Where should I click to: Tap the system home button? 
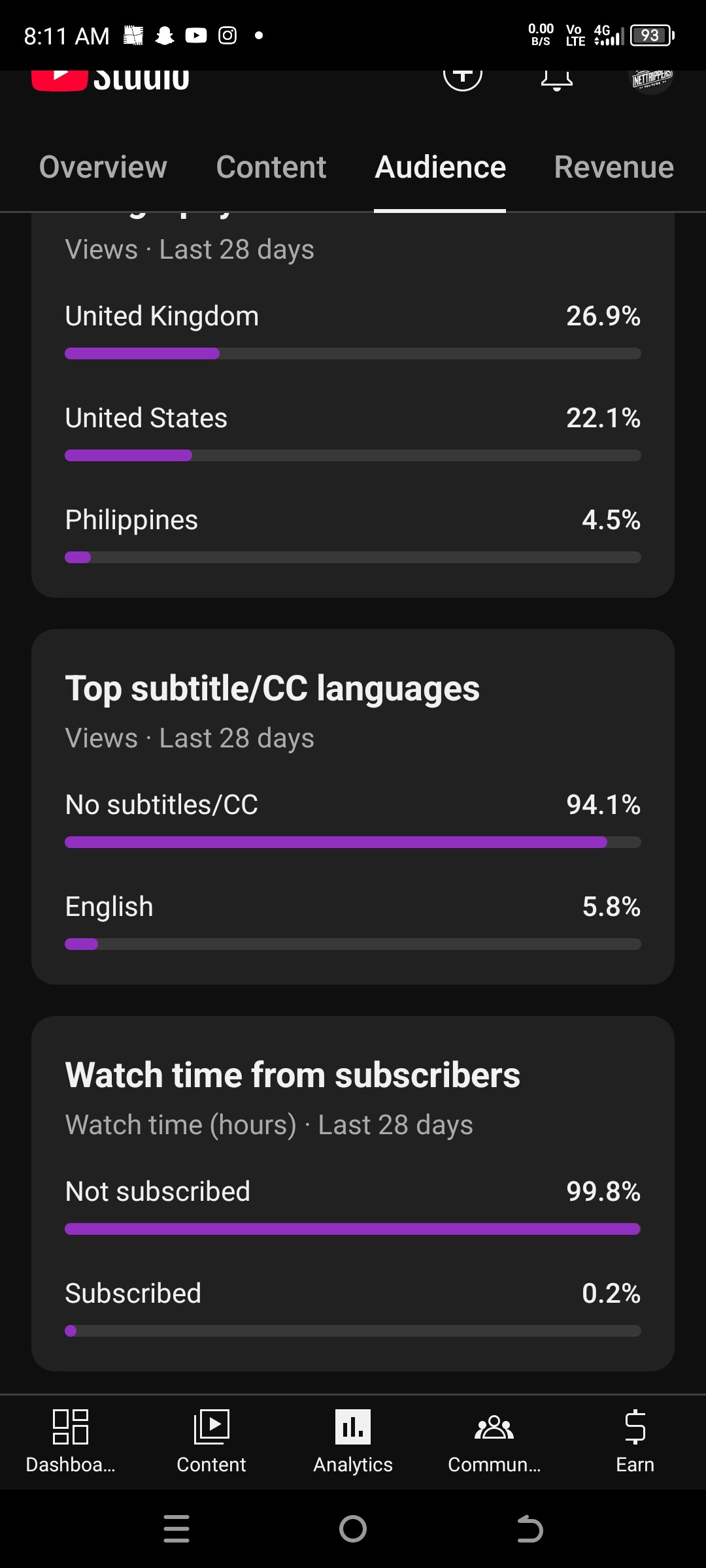click(x=353, y=1529)
